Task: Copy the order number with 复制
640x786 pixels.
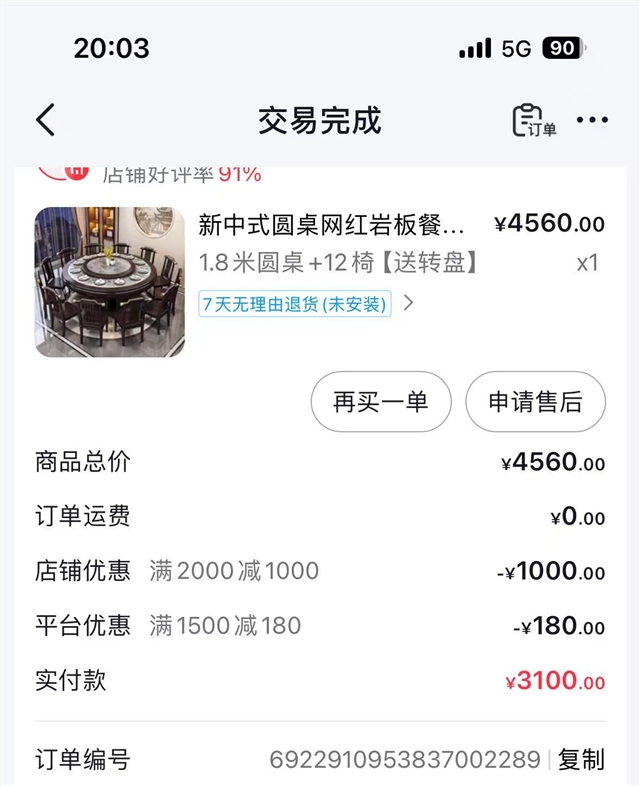Action: (x=581, y=760)
